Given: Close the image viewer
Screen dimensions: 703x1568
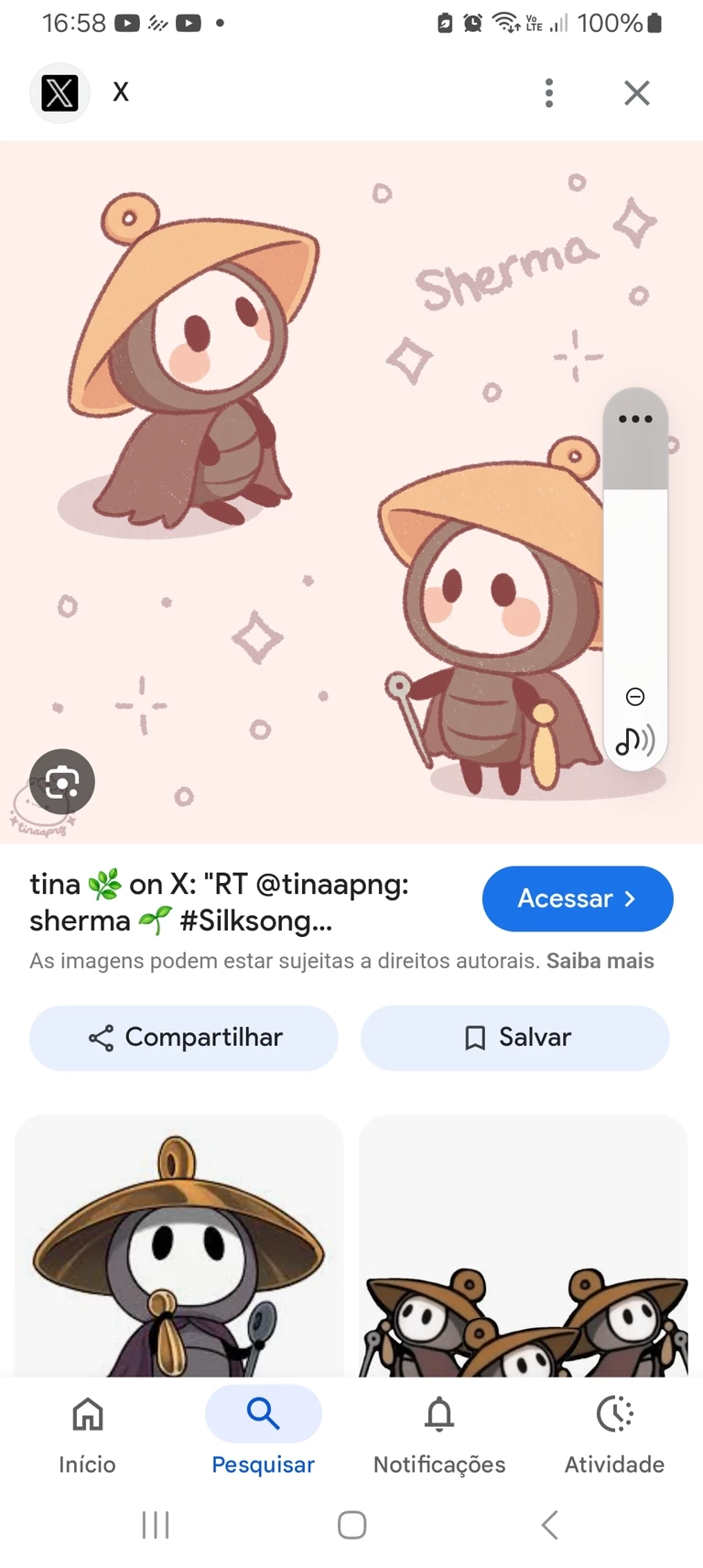Looking at the screenshot, I should tap(636, 93).
